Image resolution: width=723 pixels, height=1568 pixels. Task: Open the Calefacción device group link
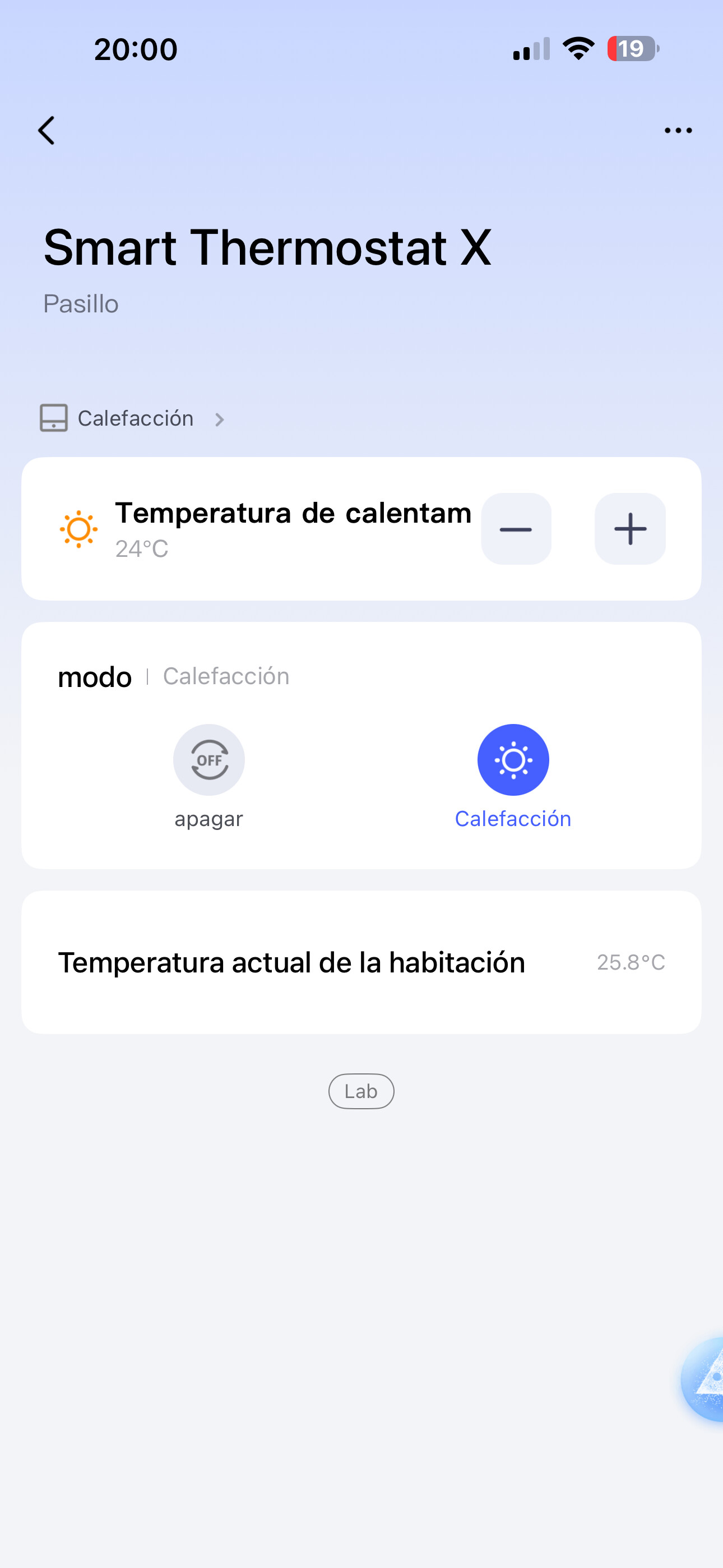(134, 419)
